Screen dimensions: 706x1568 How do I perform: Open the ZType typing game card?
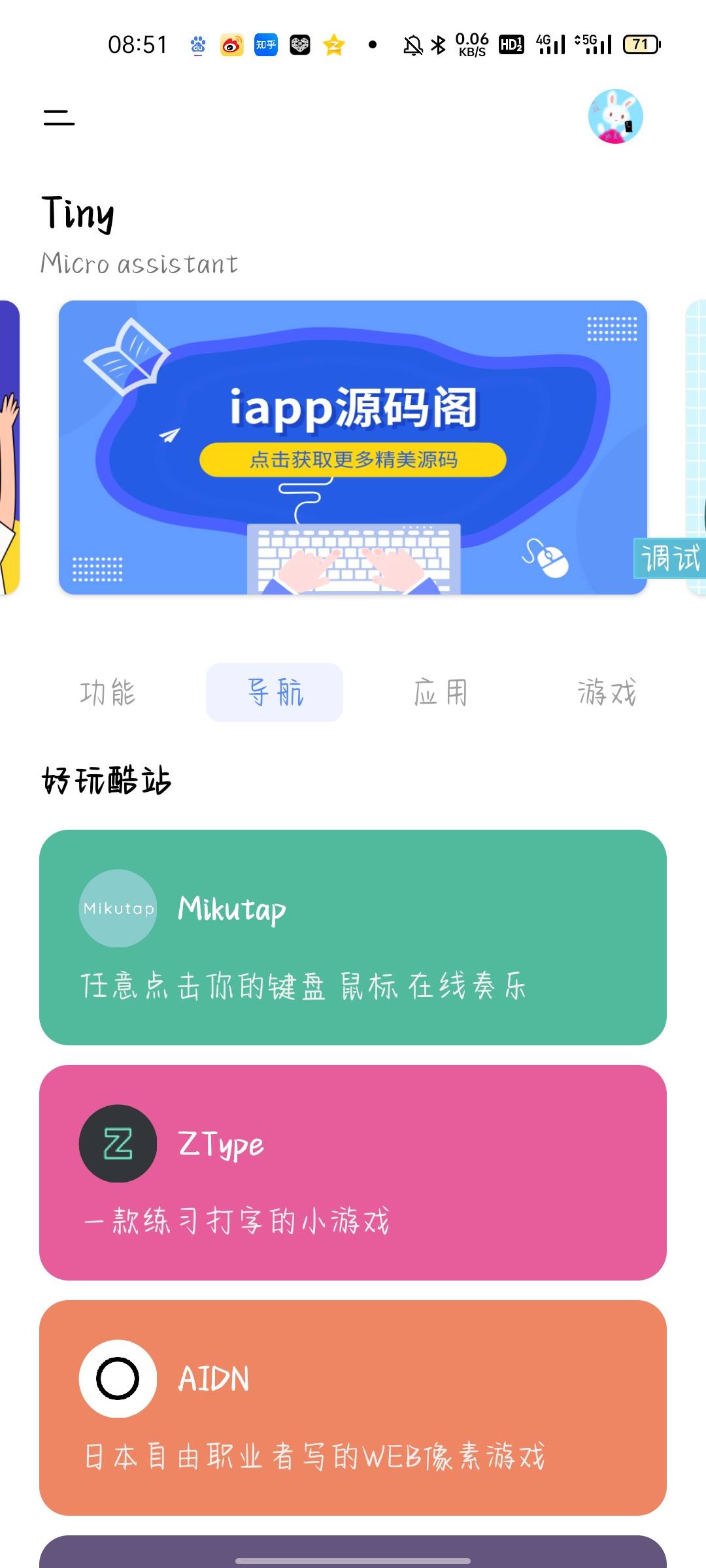(x=353, y=1172)
